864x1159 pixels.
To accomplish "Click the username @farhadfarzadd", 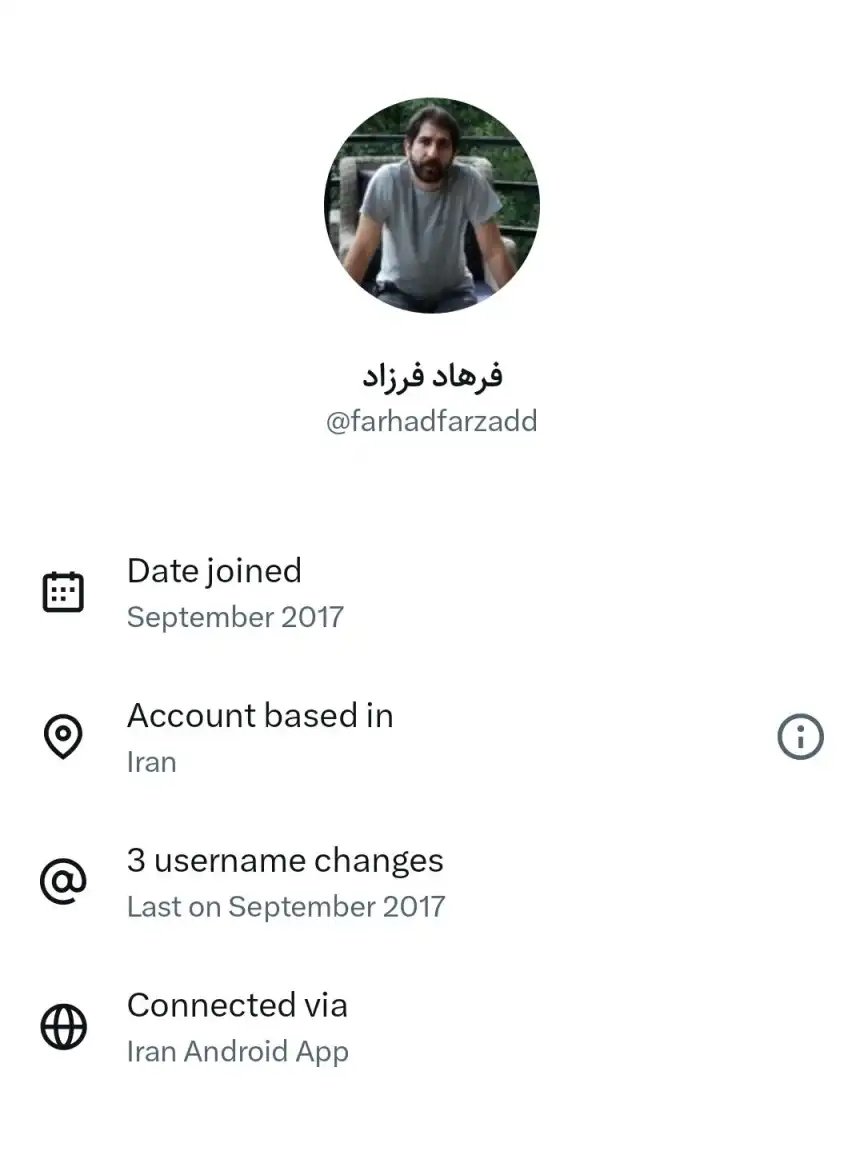I will pyautogui.click(x=430, y=421).
